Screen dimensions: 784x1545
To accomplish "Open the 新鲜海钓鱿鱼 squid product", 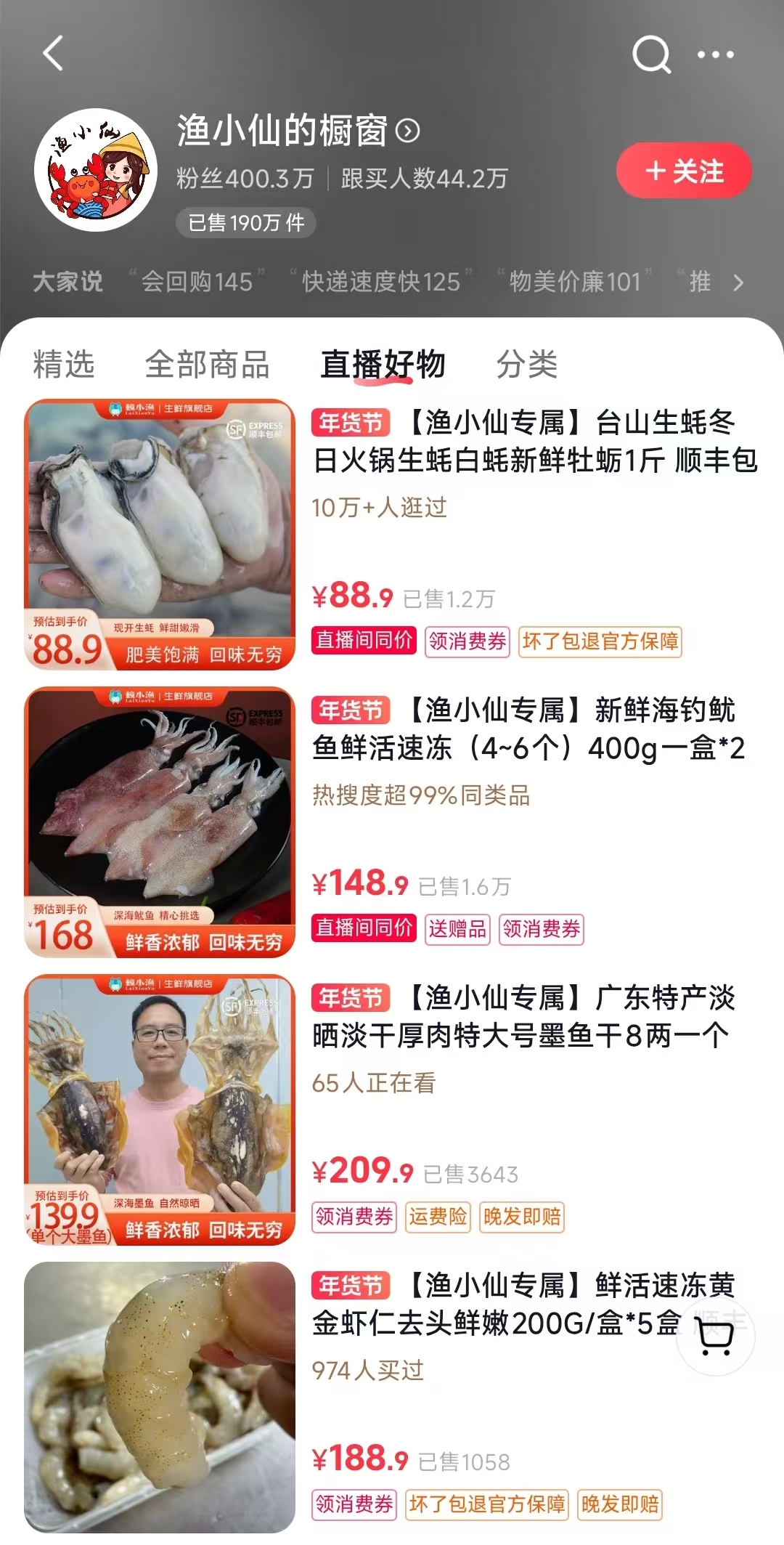I will click(528, 729).
